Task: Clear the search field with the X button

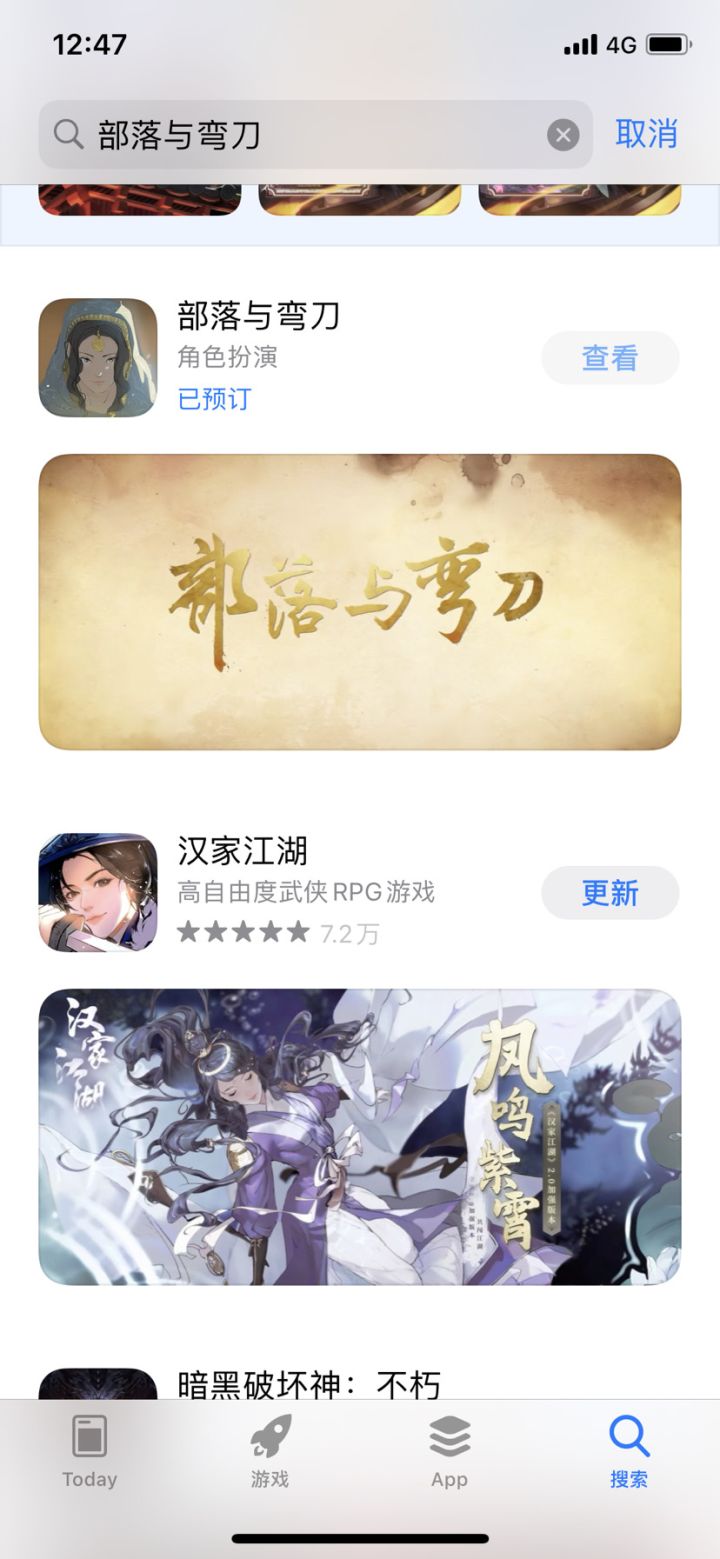Action: pyautogui.click(x=562, y=133)
